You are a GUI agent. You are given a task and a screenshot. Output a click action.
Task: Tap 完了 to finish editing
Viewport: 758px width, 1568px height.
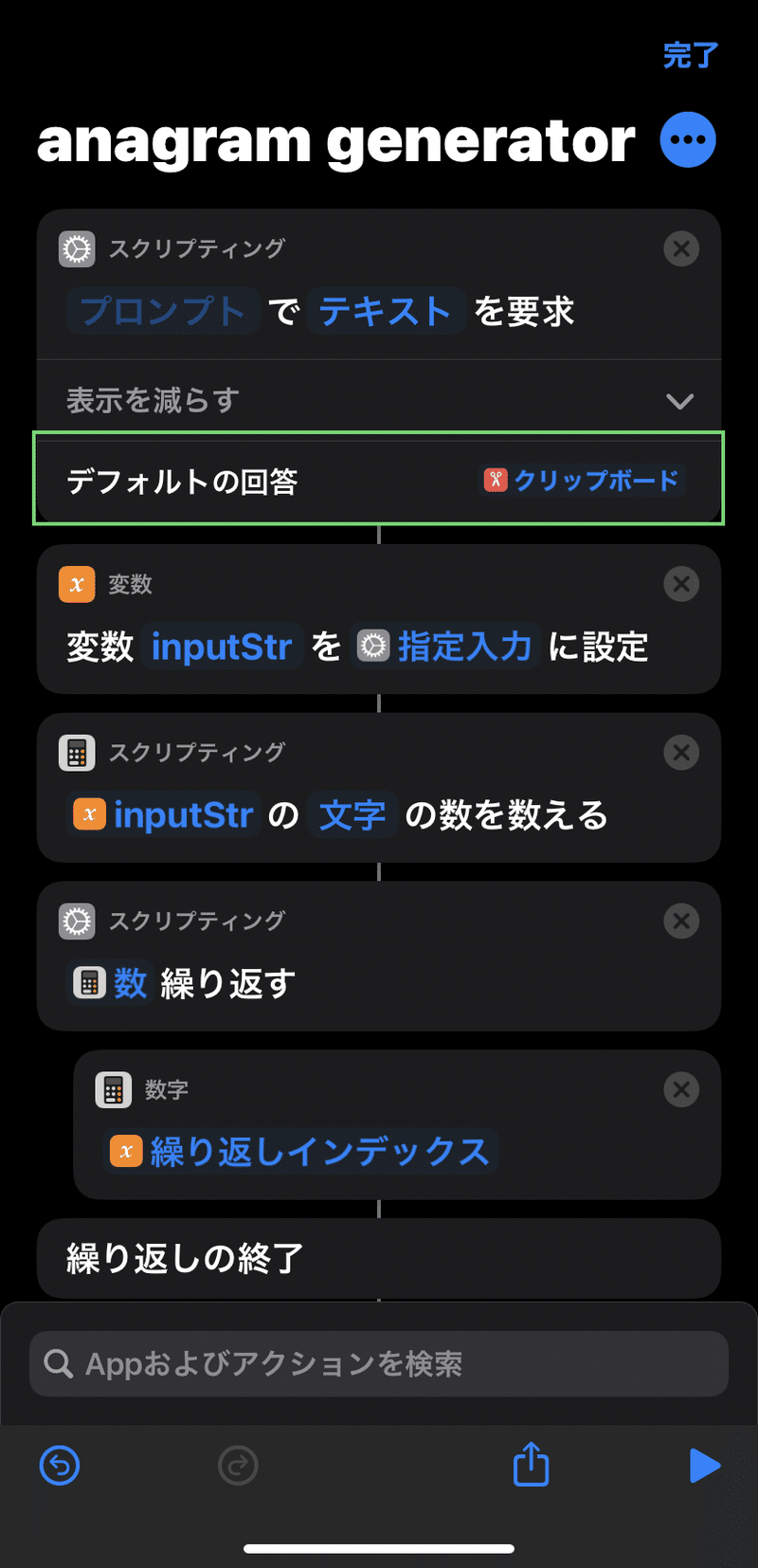[x=690, y=57]
